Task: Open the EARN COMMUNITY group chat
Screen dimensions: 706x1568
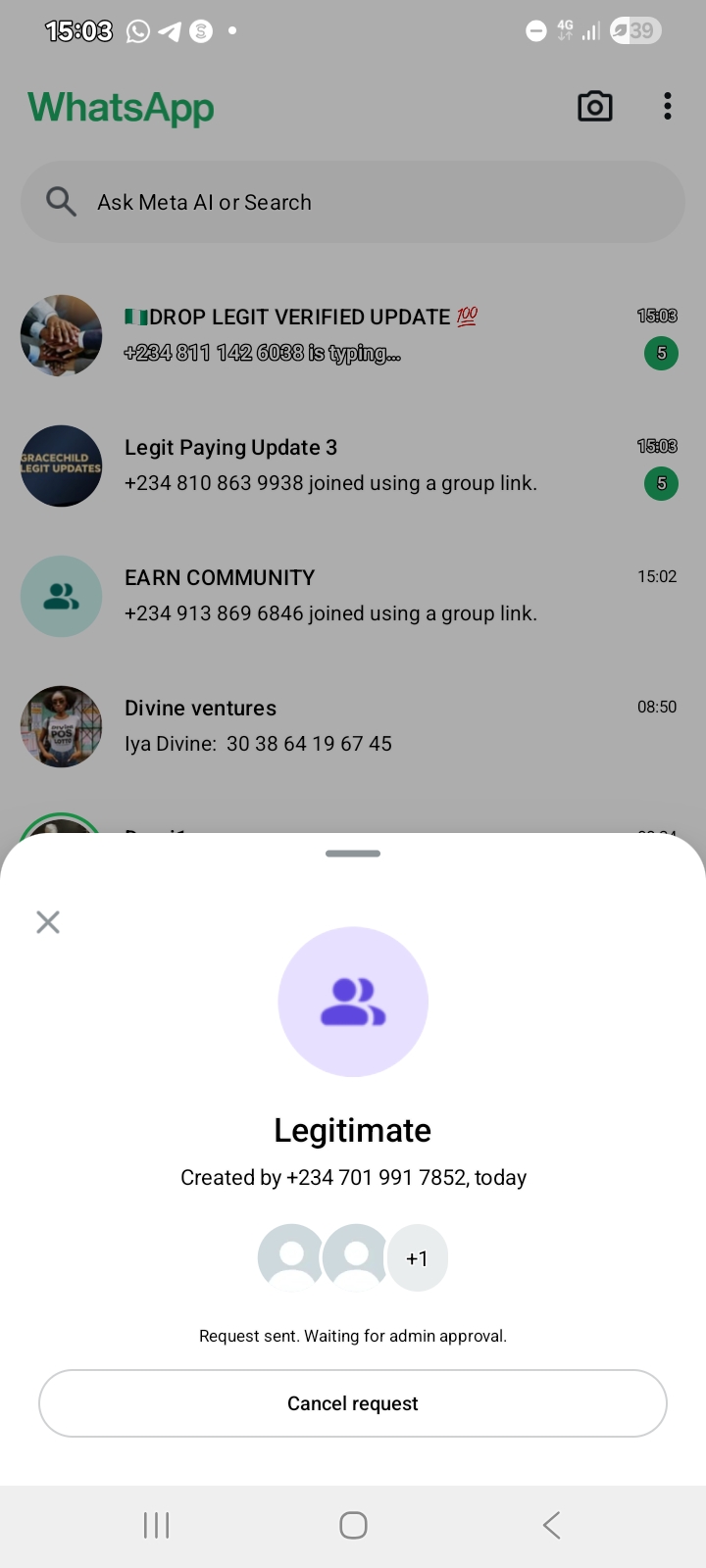Action: tap(353, 596)
